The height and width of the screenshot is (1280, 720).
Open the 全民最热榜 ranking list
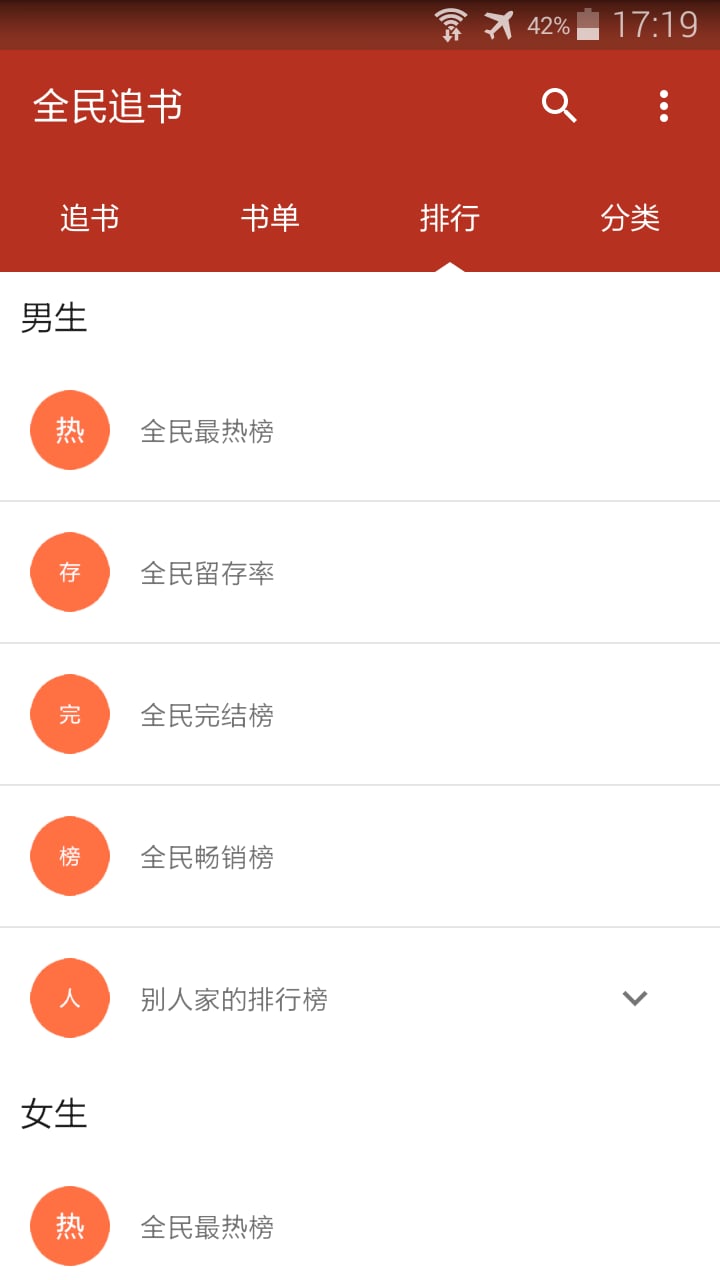(207, 430)
